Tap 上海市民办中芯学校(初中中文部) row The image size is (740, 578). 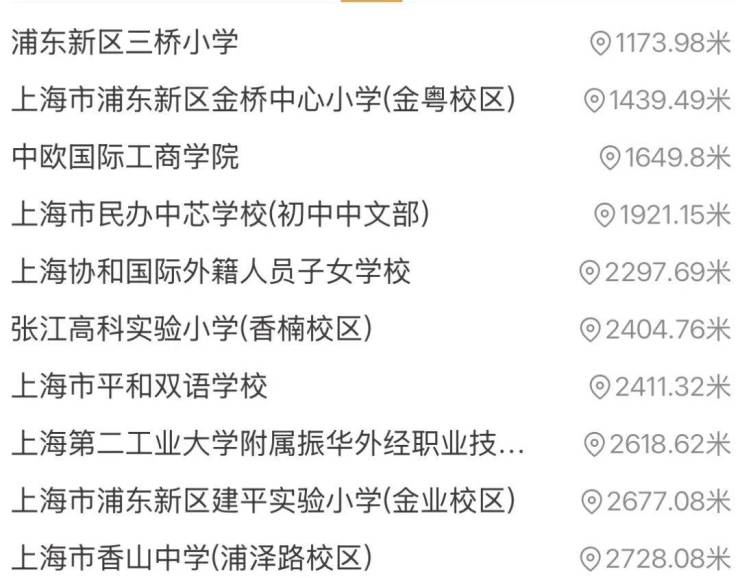(x=220, y=214)
